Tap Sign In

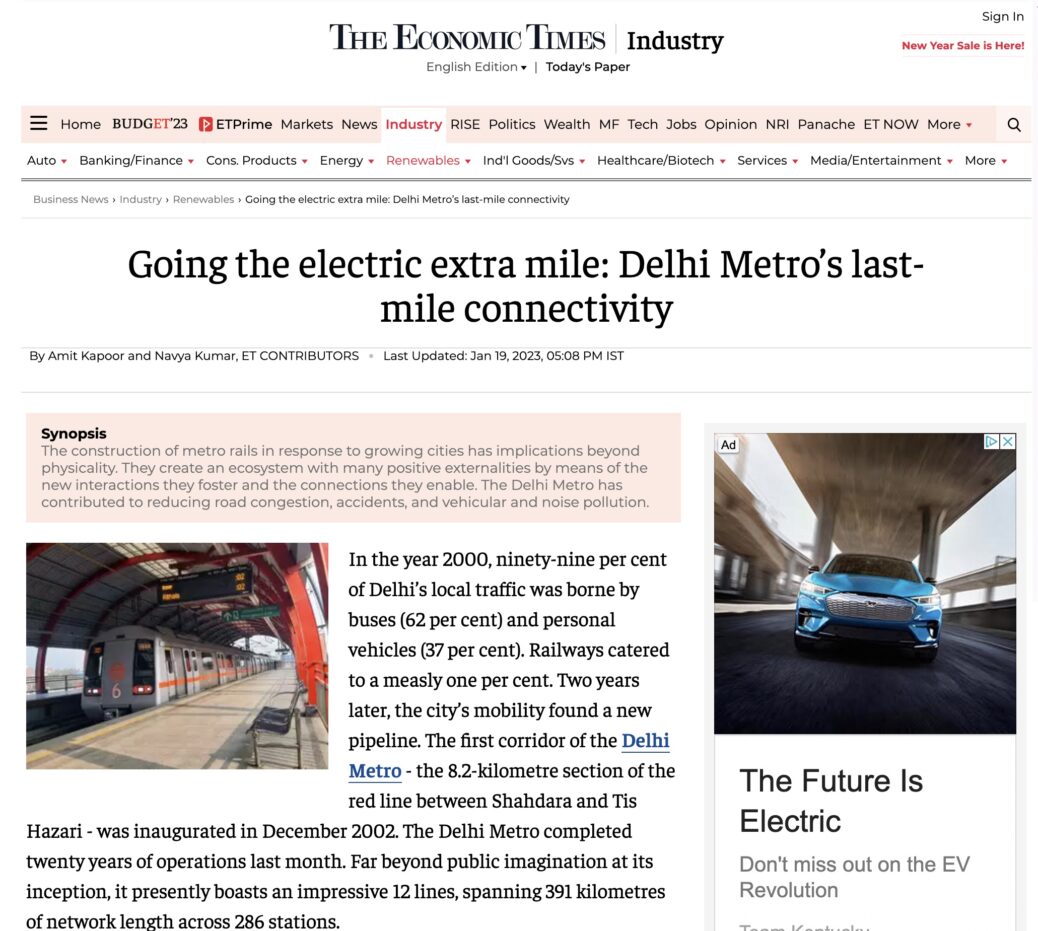coord(1002,16)
